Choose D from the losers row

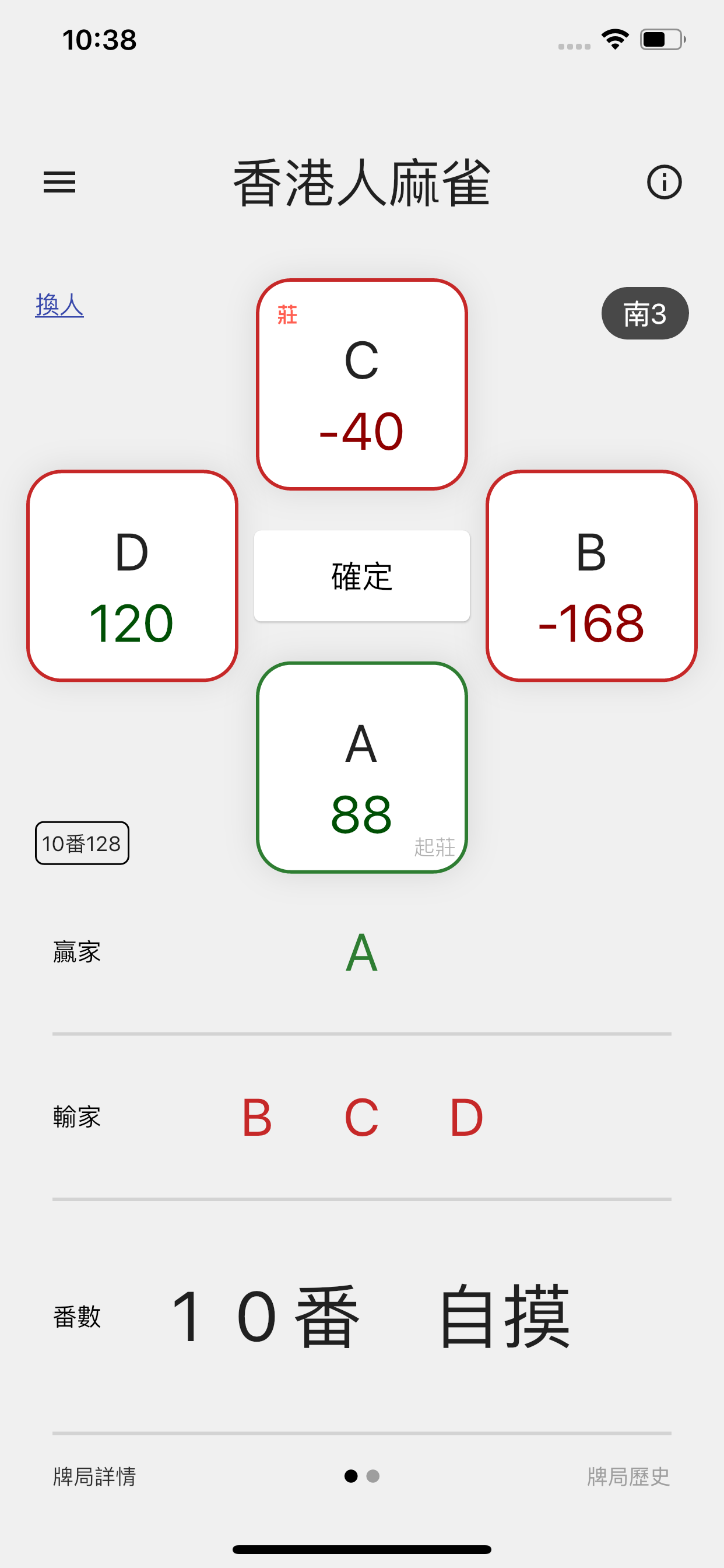[x=464, y=1116]
